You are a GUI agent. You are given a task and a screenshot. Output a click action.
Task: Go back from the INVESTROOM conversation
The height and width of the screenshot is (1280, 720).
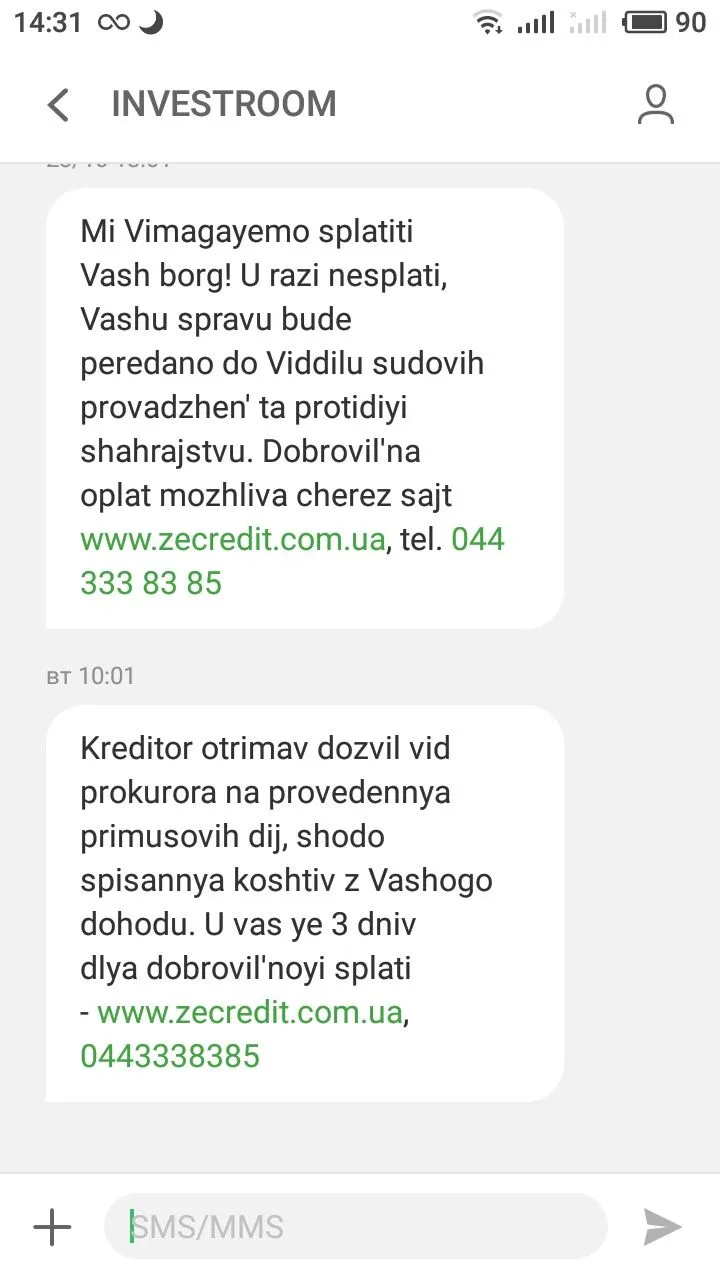59,104
